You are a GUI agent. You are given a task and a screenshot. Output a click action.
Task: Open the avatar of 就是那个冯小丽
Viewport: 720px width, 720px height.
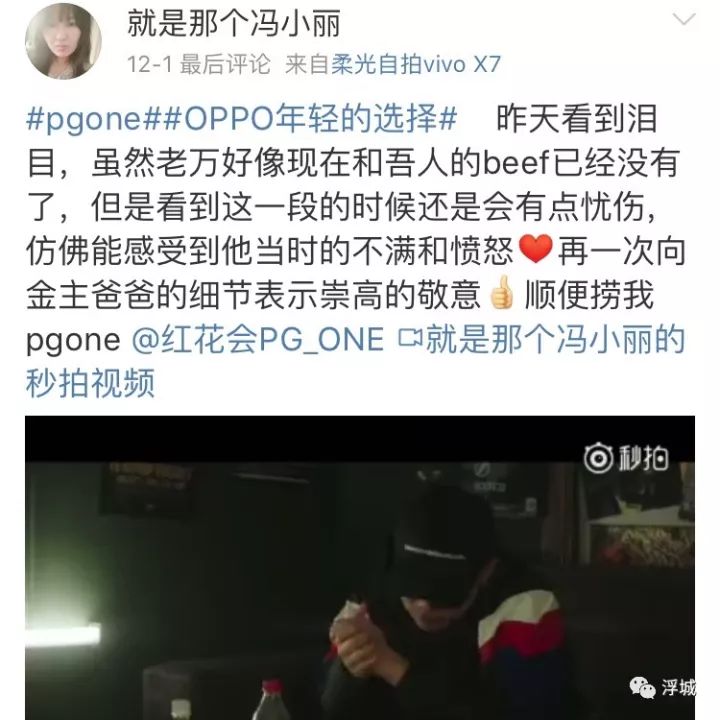[x=64, y=41]
